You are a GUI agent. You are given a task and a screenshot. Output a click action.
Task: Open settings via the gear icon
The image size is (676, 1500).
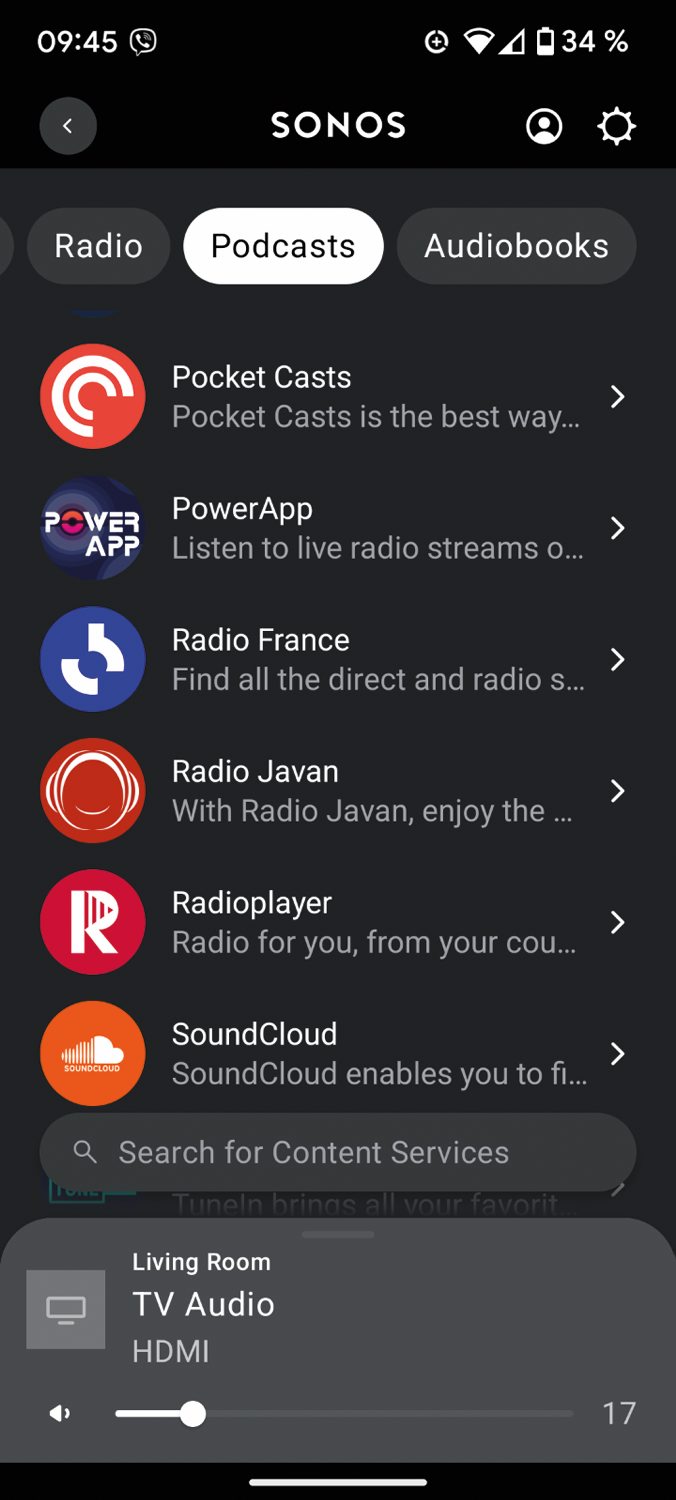point(616,126)
